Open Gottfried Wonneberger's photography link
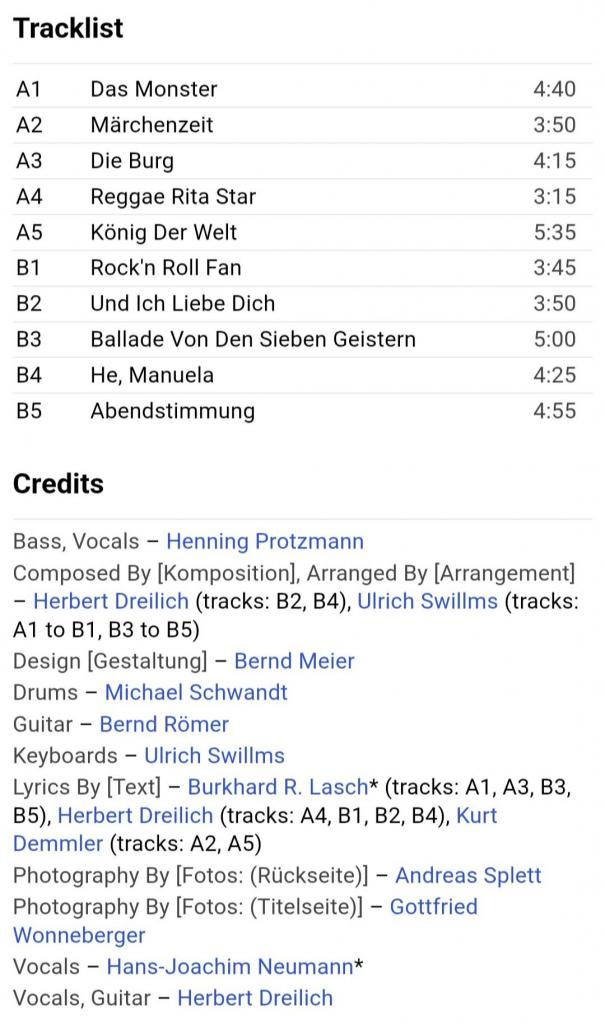The height and width of the screenshot is (1024, 605). tap(433, 907)
